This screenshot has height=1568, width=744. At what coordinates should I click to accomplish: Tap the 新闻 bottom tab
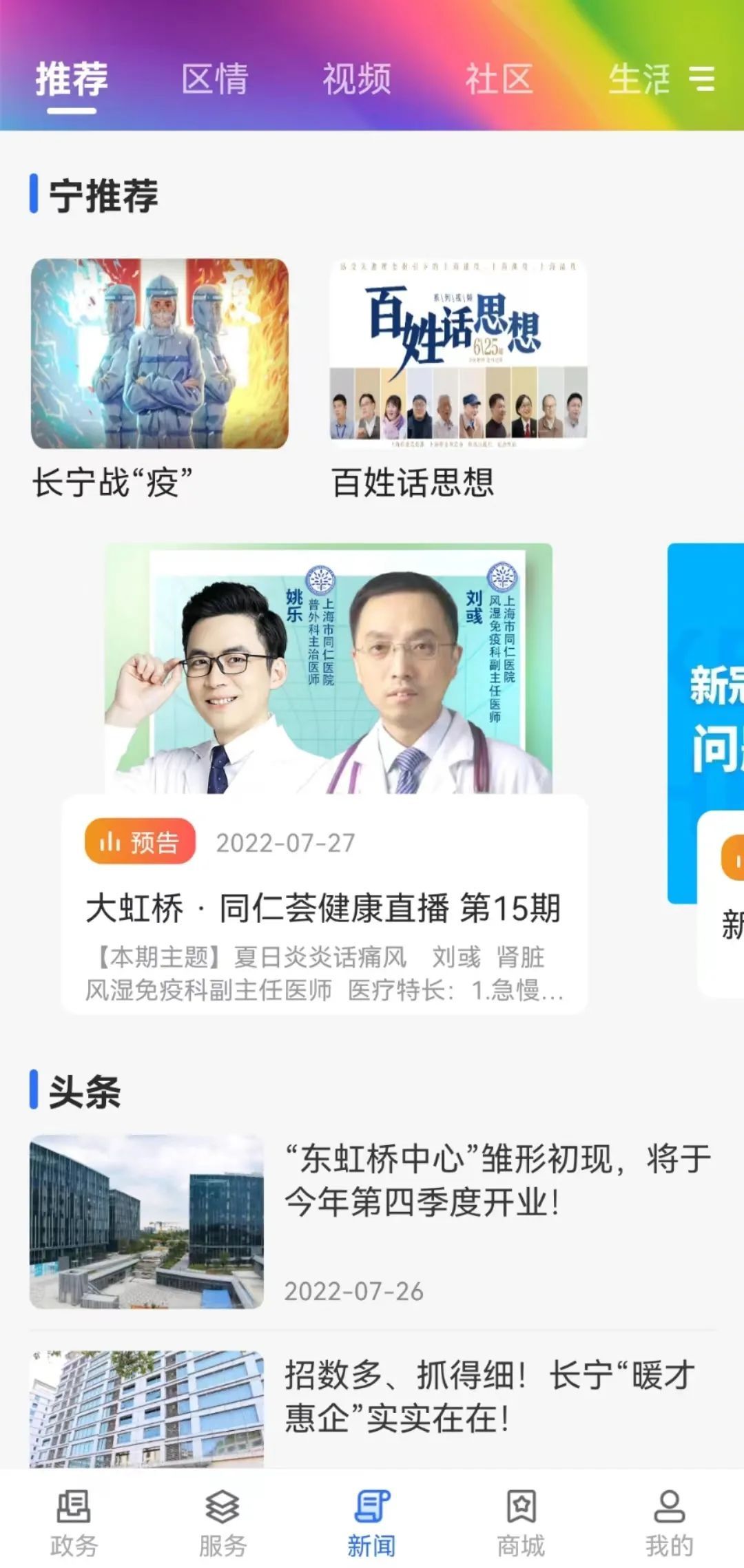click(x=372, y=1523)
